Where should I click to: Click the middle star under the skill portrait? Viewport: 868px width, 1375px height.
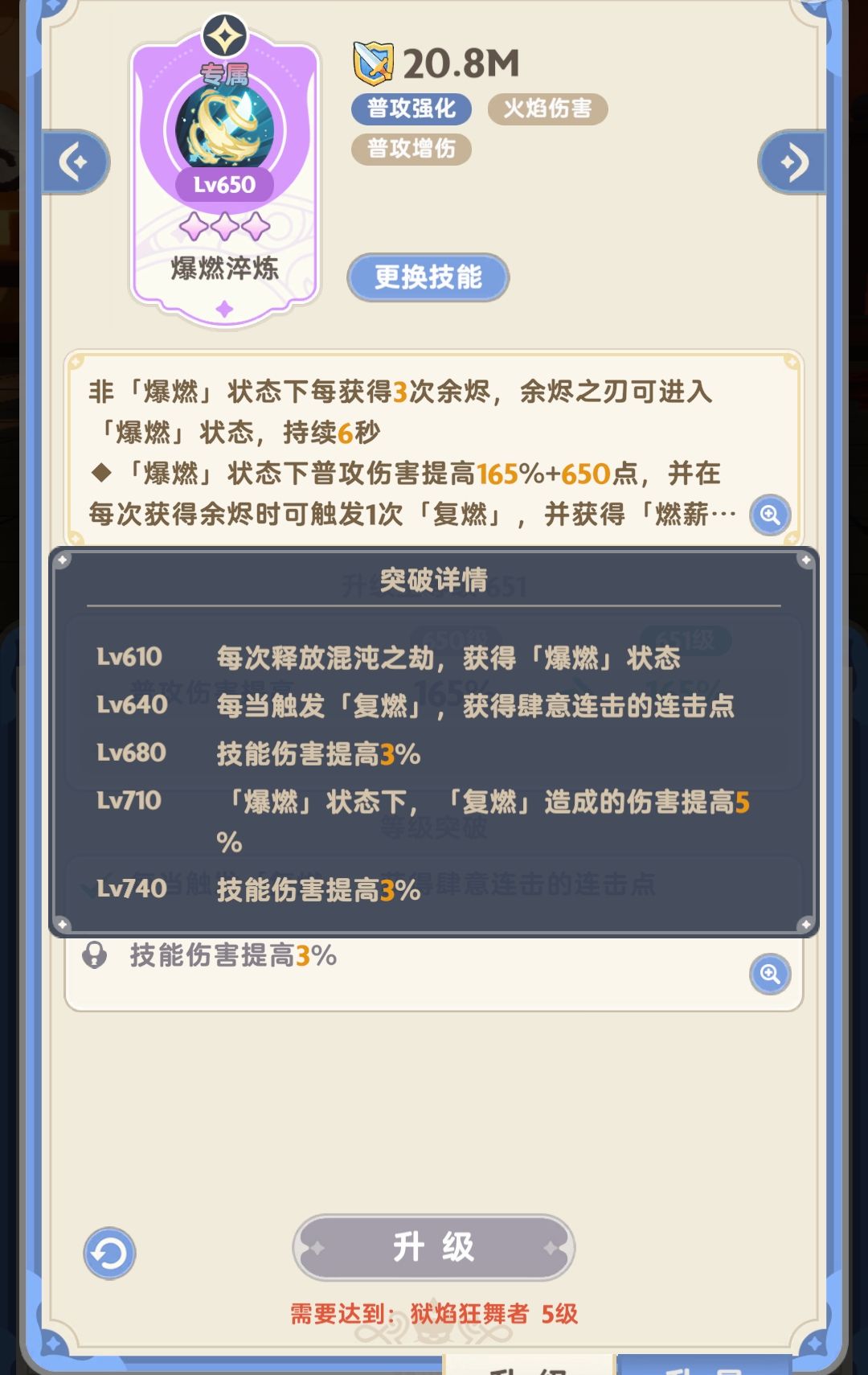[x=225, y=228]
